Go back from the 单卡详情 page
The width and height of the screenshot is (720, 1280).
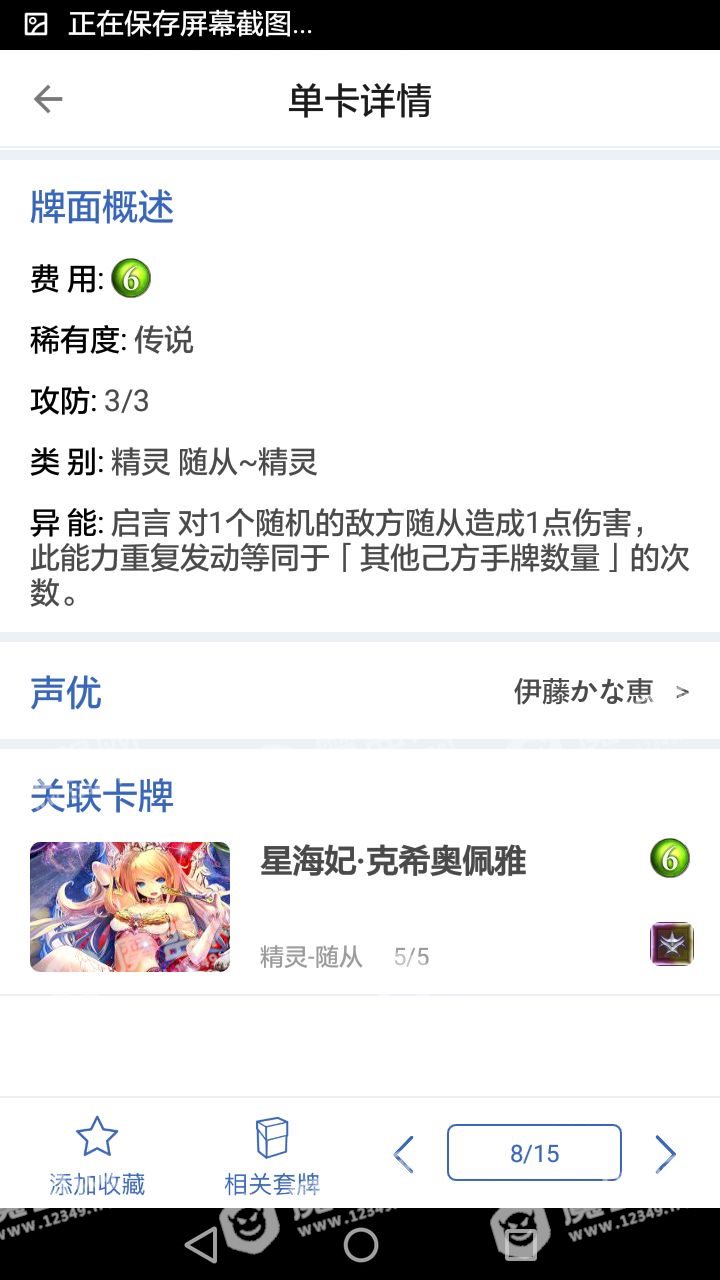pos(48,99)
